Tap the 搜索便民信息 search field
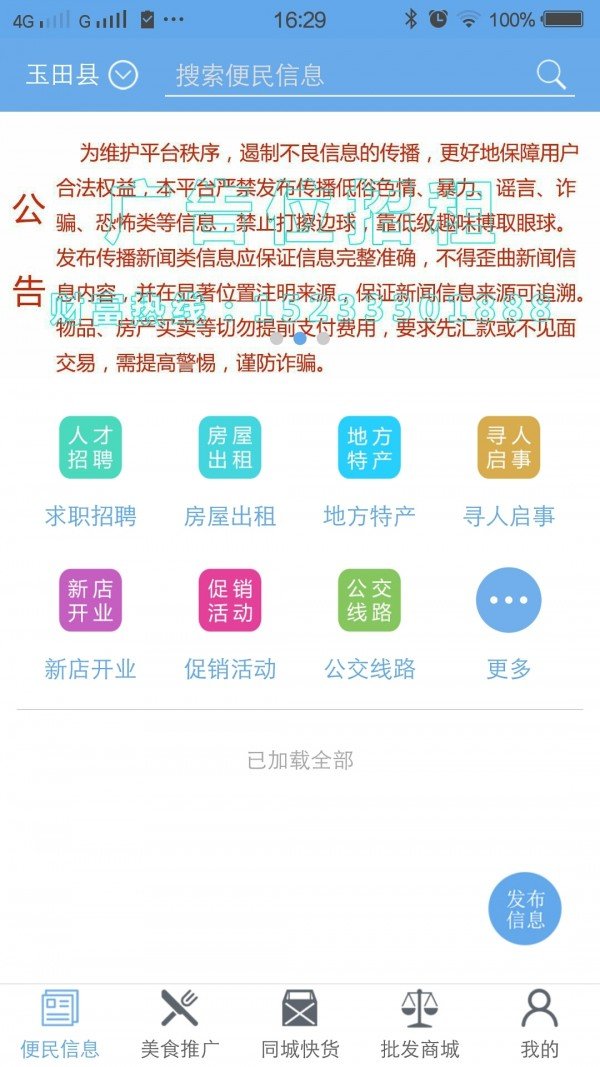600x1067 pixels. (350, 75)
